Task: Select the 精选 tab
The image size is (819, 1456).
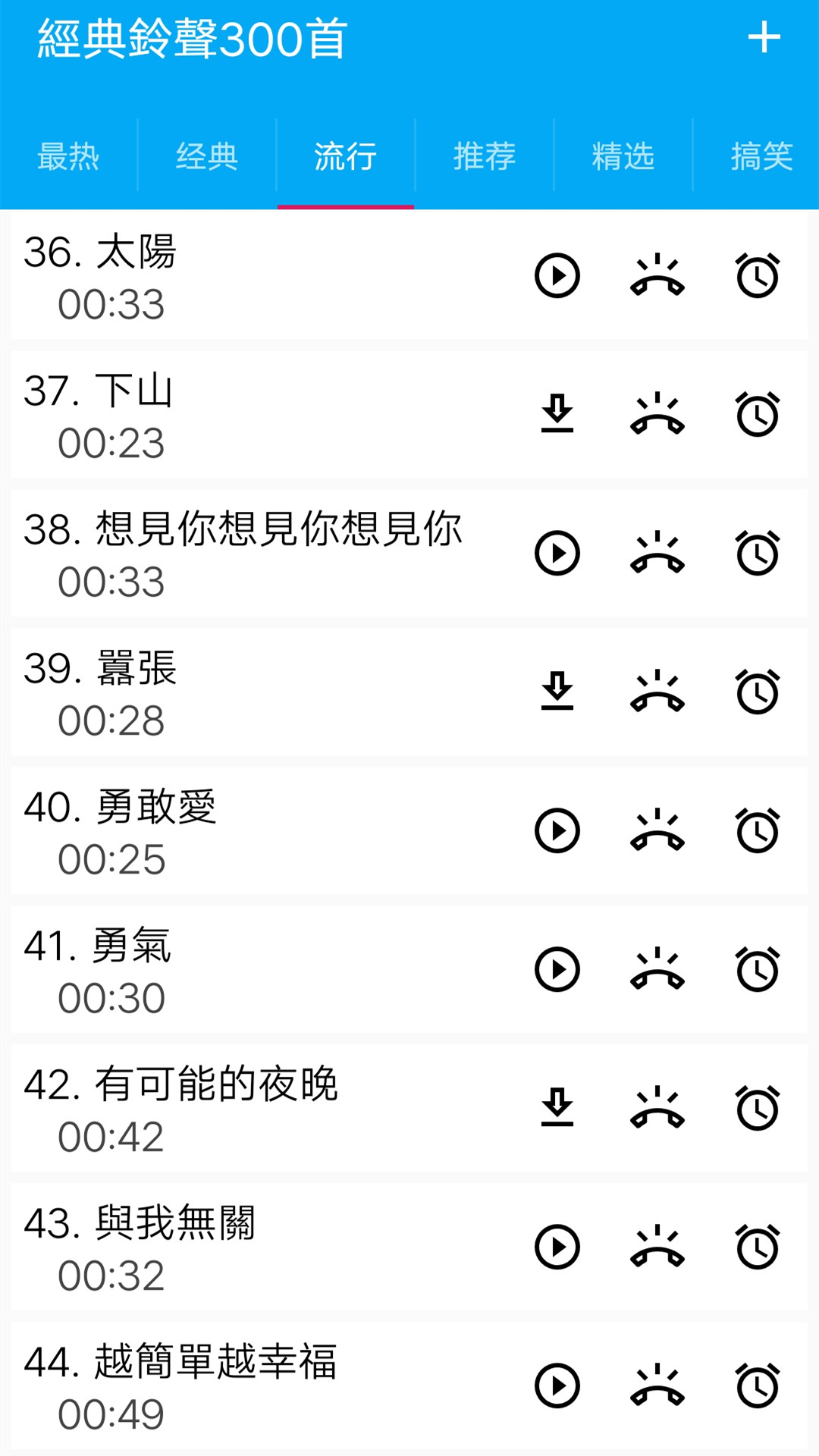Action: [x=623, y=157]
